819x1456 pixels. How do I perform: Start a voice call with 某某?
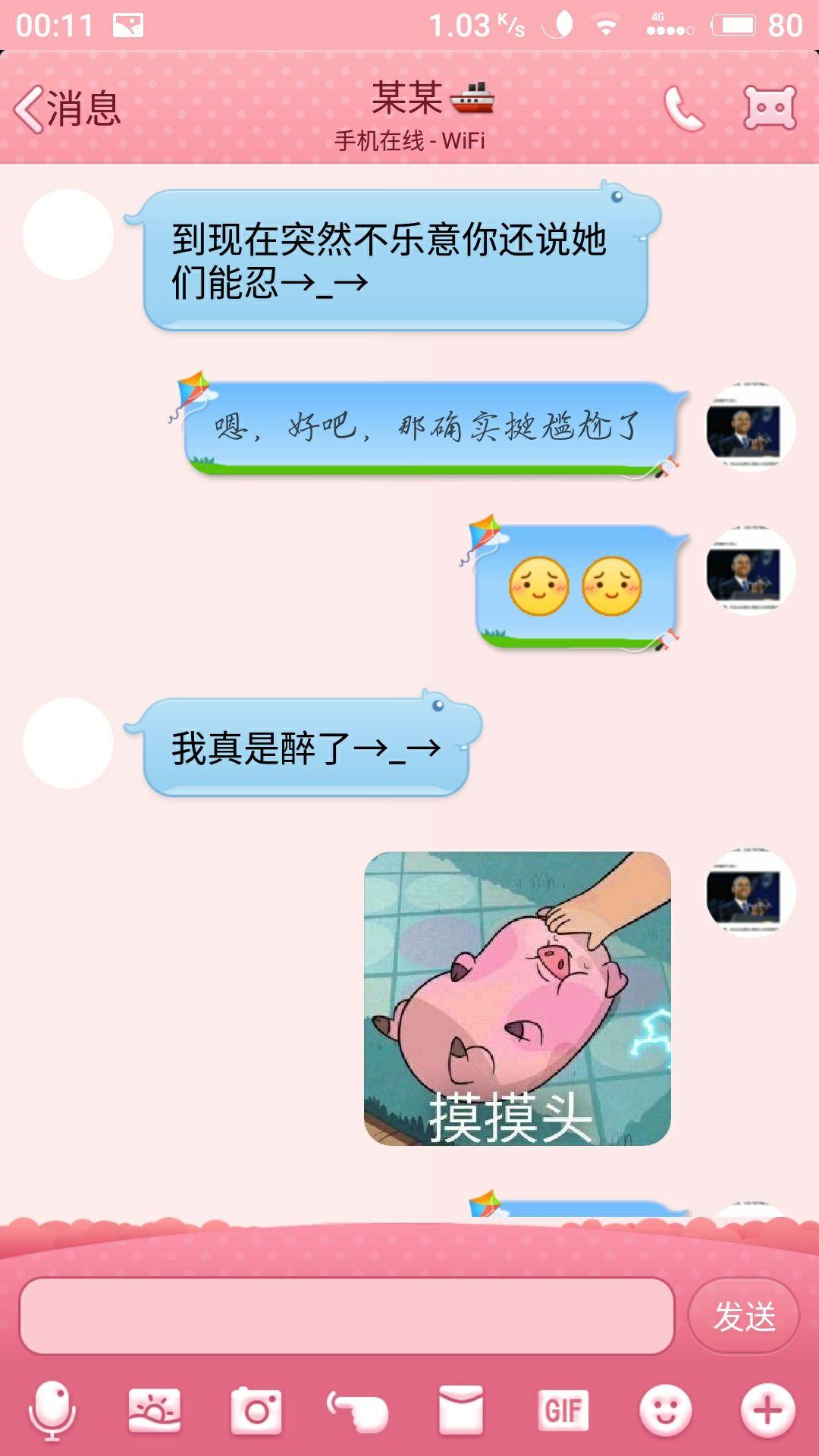(x=683, y=108)
